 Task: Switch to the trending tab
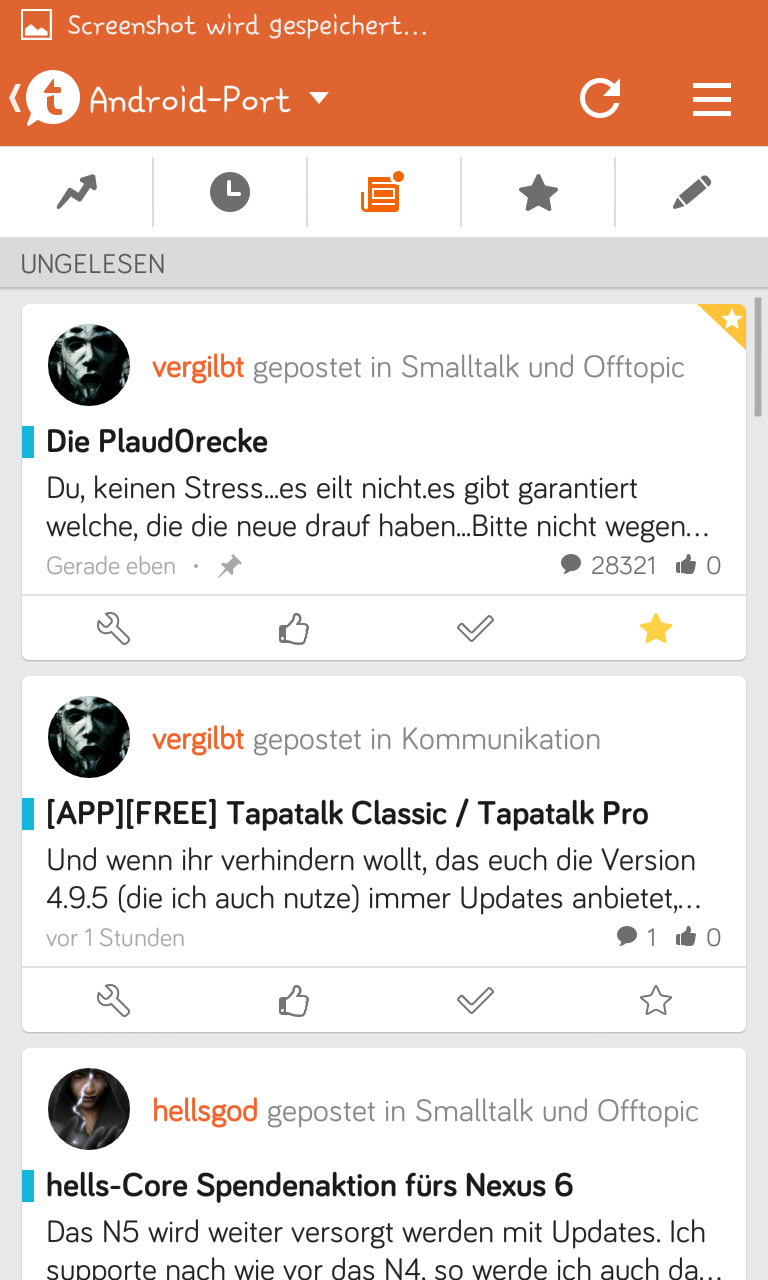pos(77,191)
